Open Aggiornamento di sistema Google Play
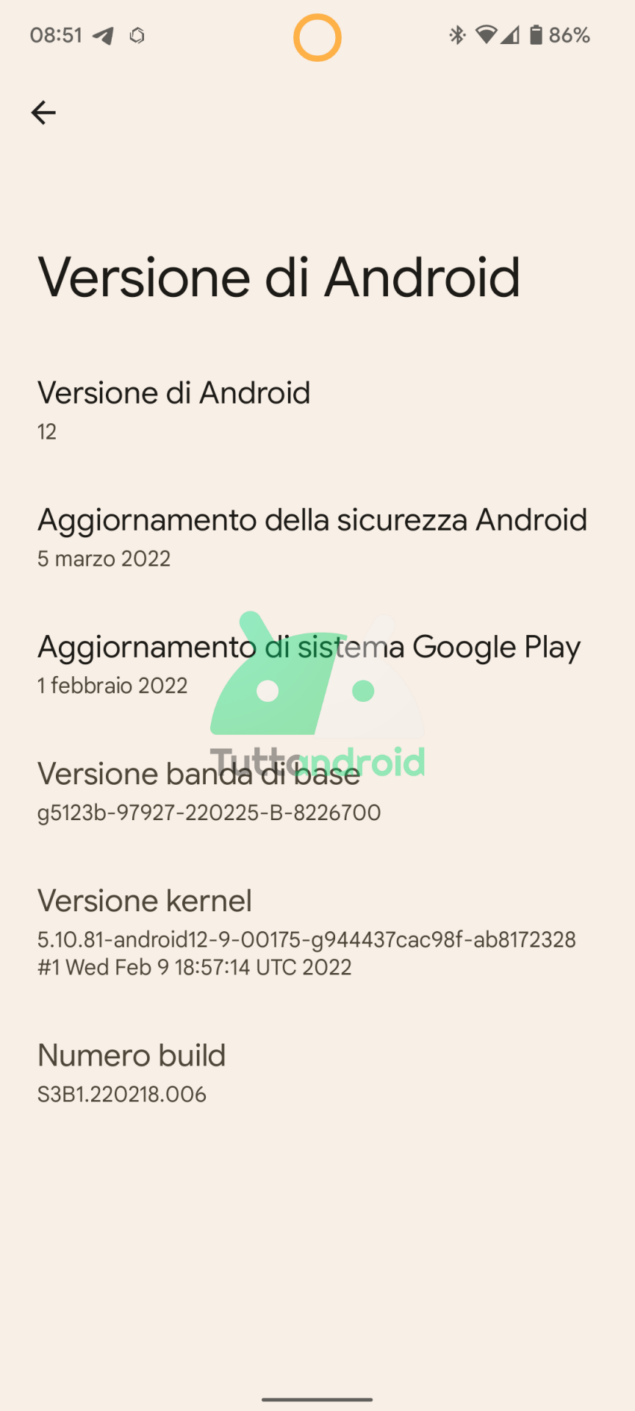Screen dimensions: 635x1411 (317, 665)
